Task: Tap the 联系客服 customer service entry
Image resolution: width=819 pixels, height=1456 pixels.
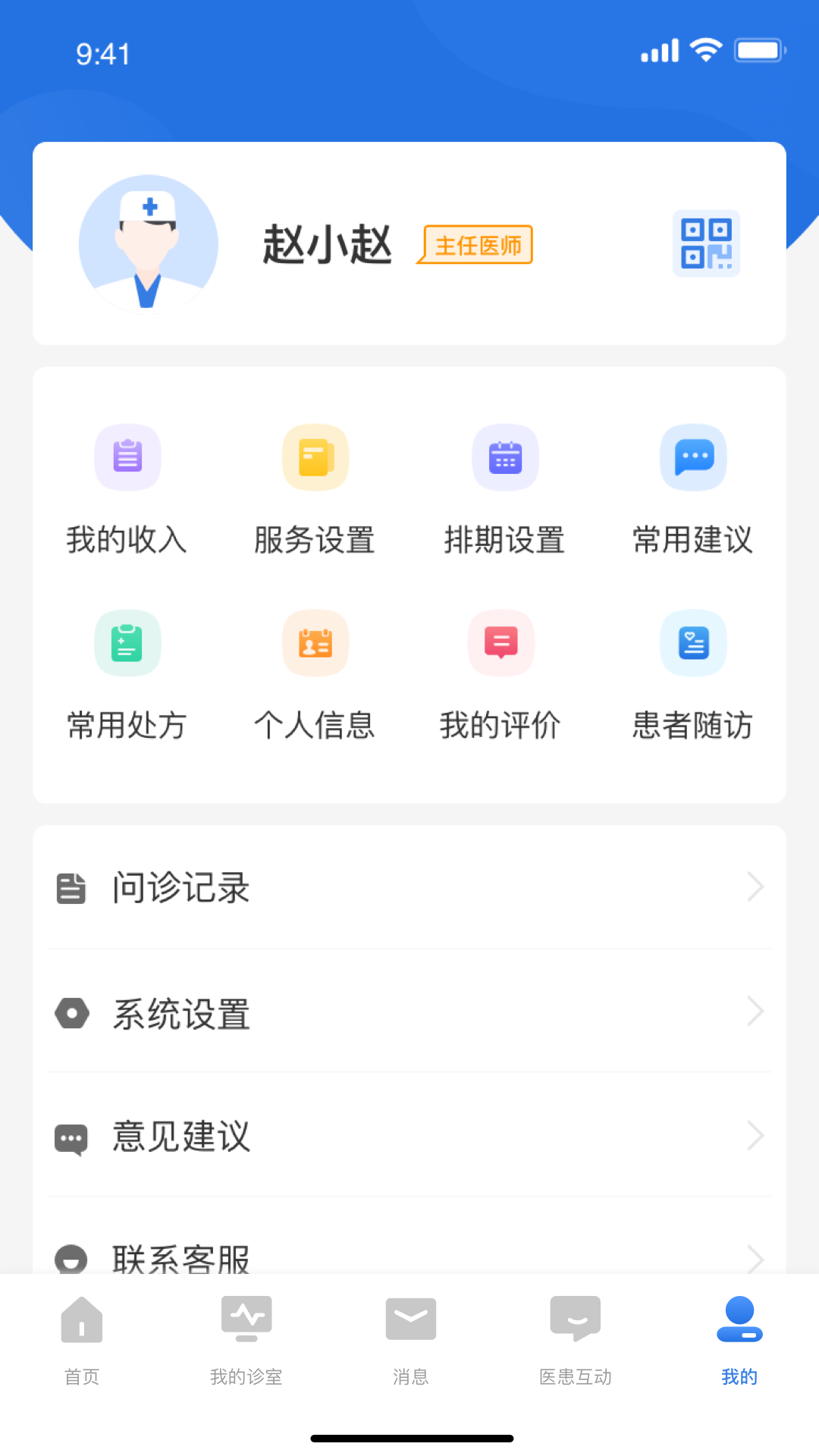Action: point(182,1256)
